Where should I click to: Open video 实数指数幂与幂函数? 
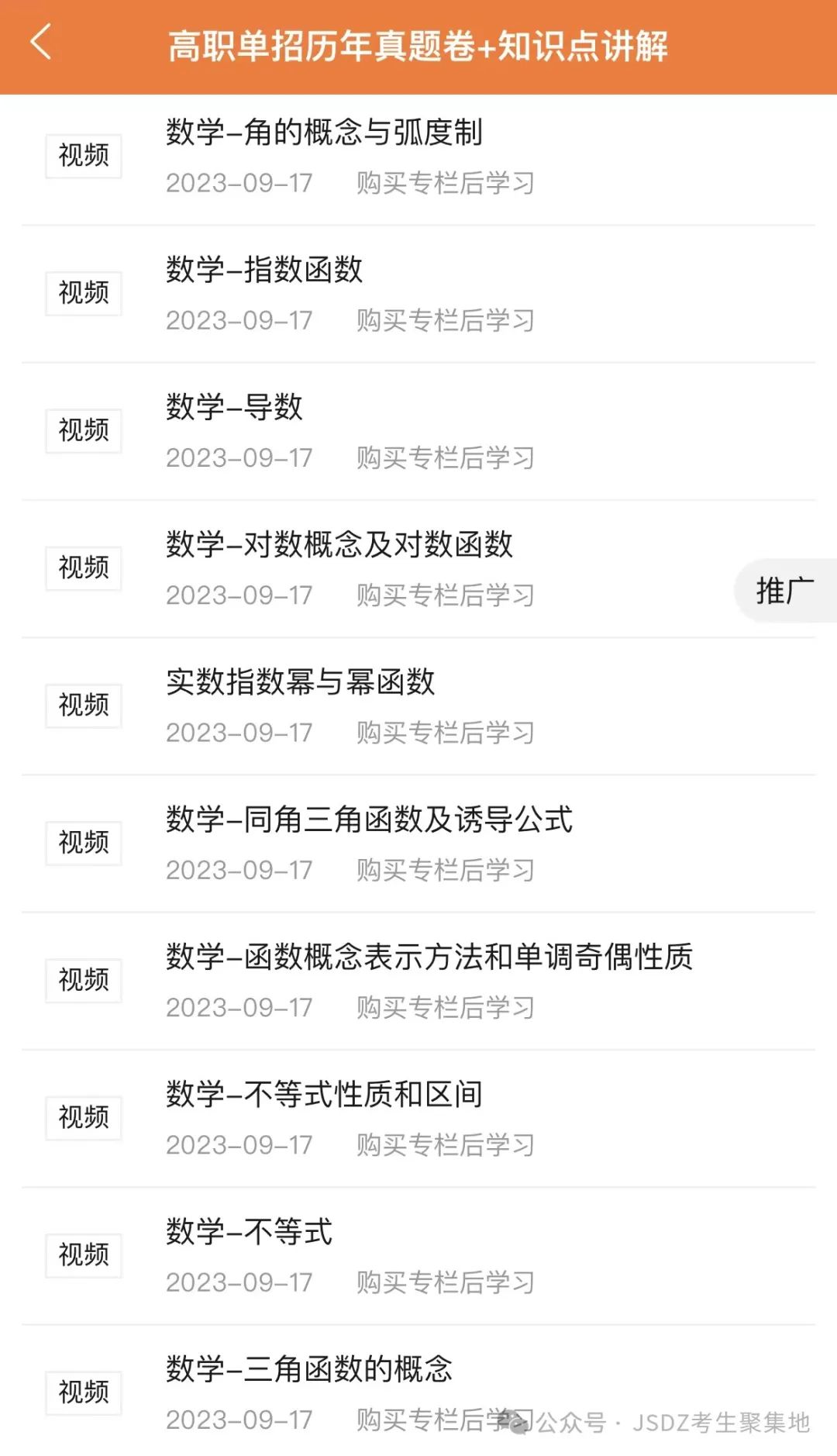pos(418,706)
